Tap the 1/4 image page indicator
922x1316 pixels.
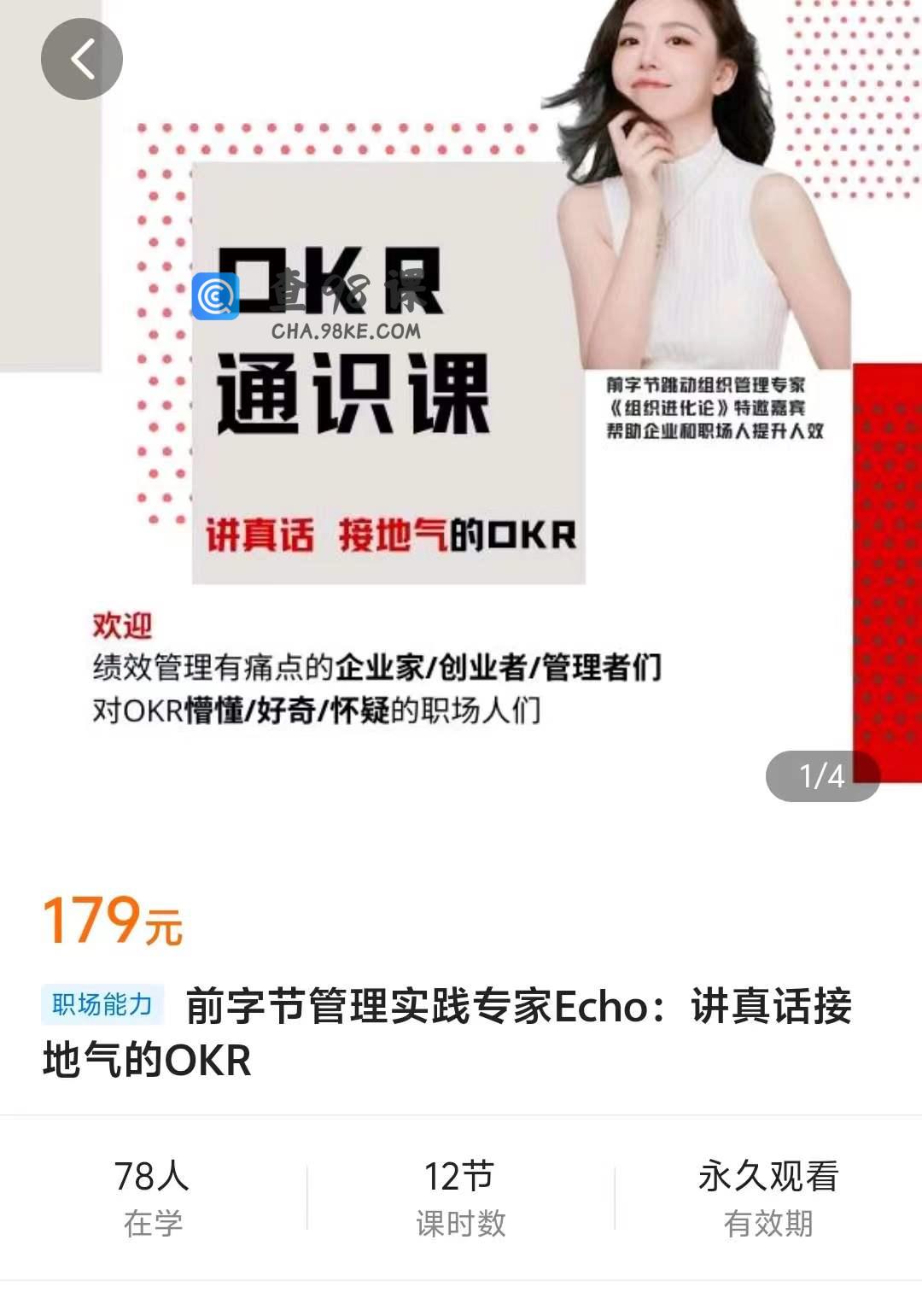(821, 776)
